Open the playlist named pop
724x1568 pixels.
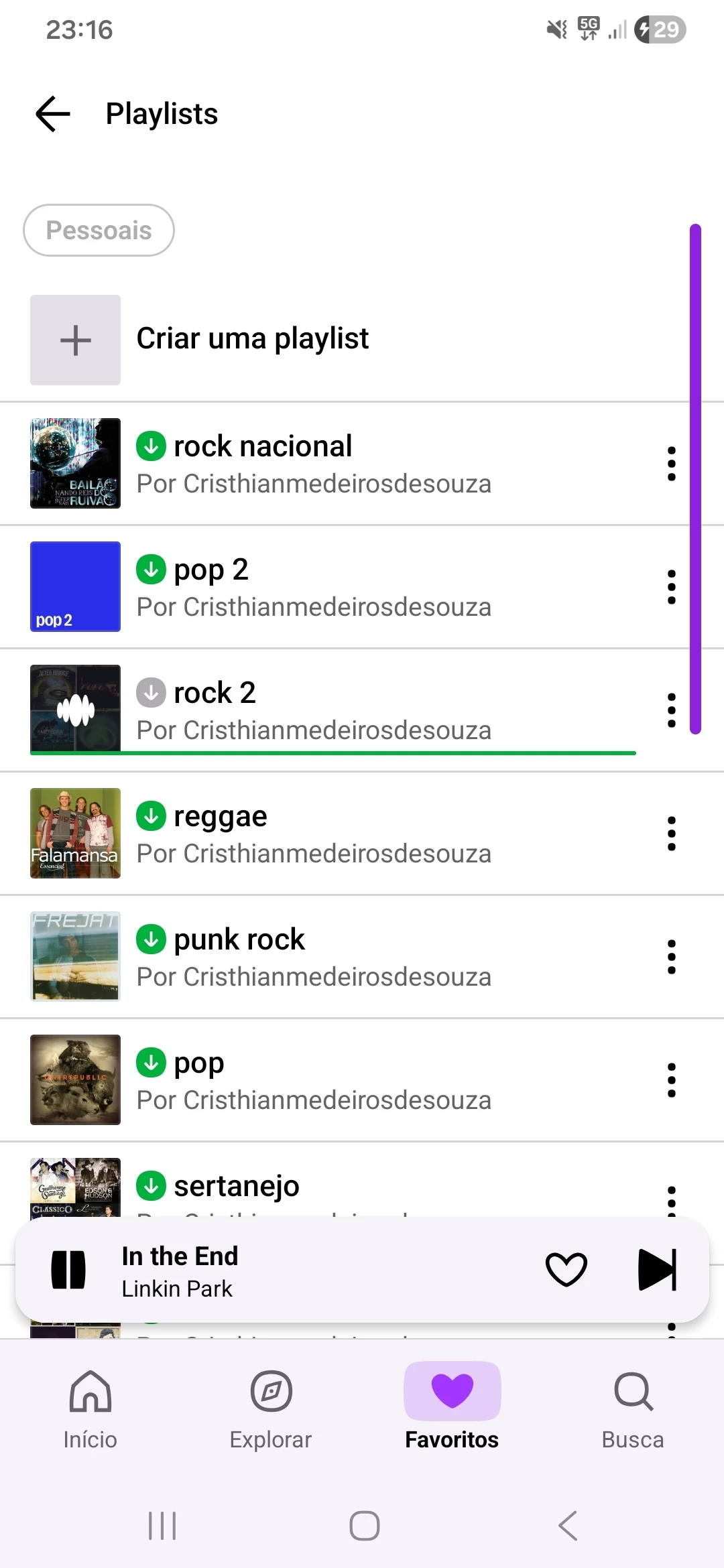coord(314,1080)
